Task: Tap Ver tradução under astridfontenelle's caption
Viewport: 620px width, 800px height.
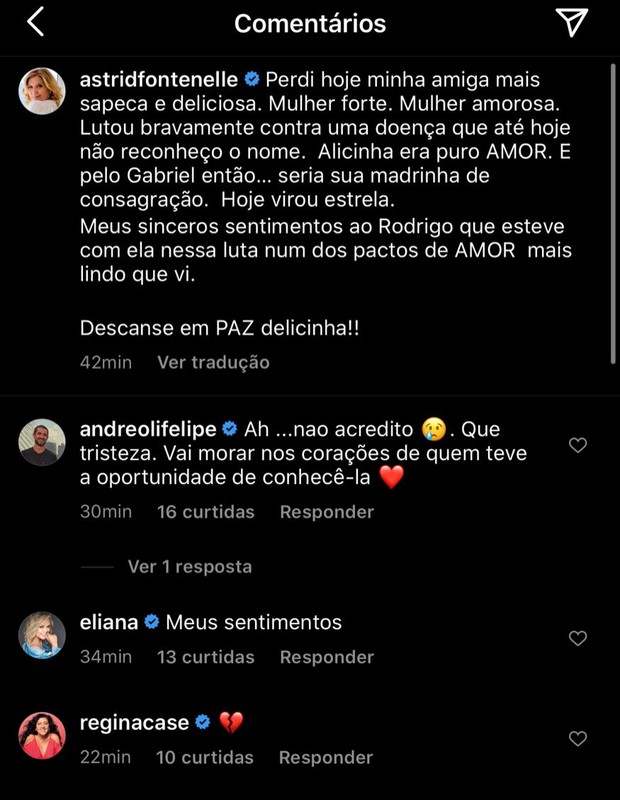Action: point(213,362)
